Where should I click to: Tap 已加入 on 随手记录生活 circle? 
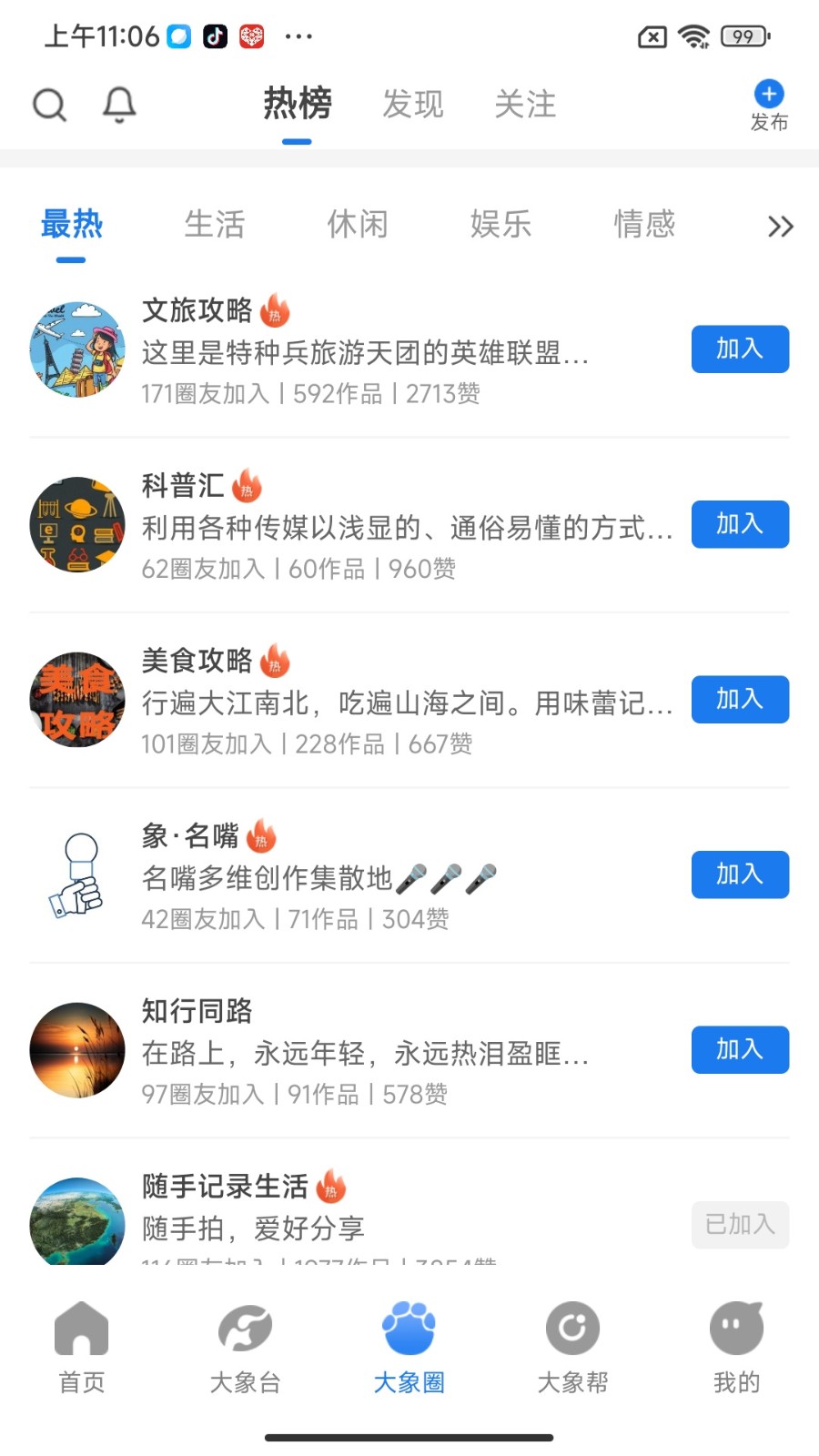click(740, 1225)
